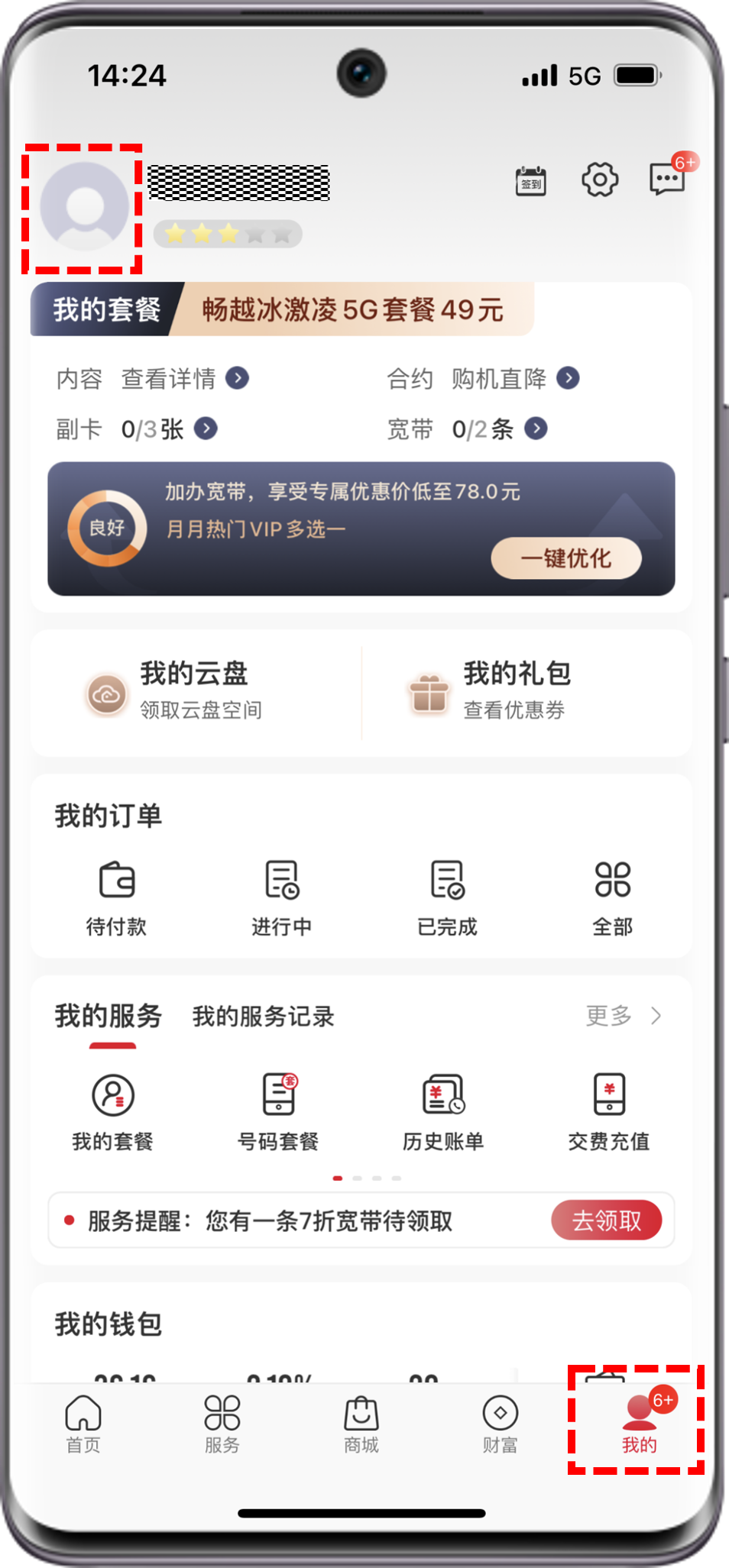Viewport: 729px width, 1568px height.
Task: View 进行中 orders
Action: [282, 896]
